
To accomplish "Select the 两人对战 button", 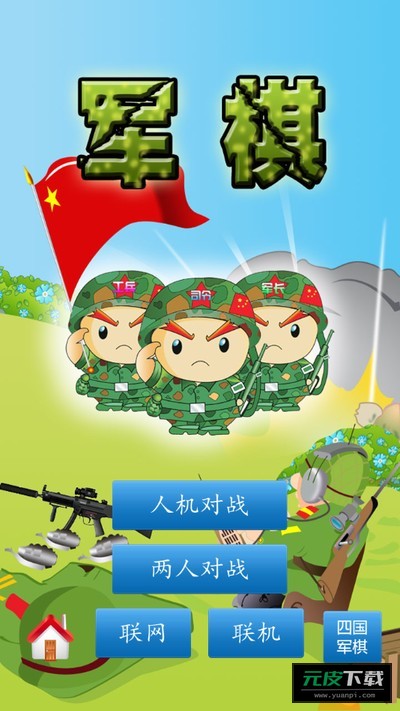I will pyautogui.click(x=200, y=569).
